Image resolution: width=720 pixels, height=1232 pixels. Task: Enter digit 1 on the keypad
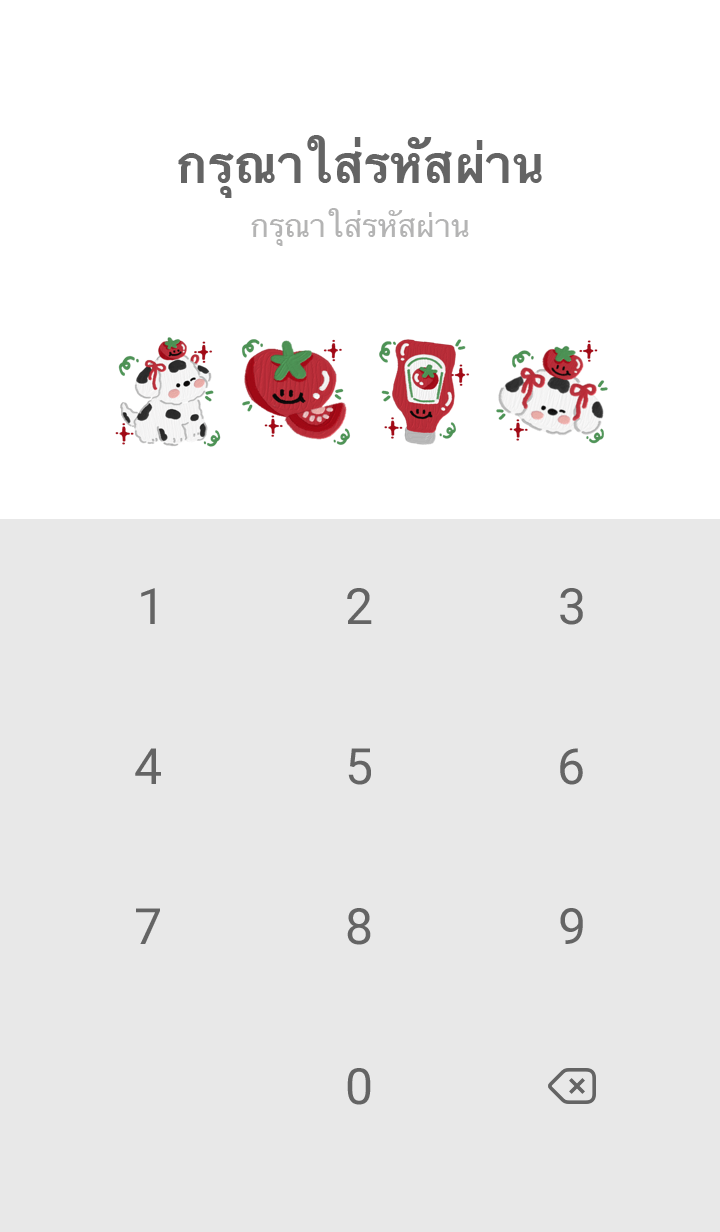[149, 607]
